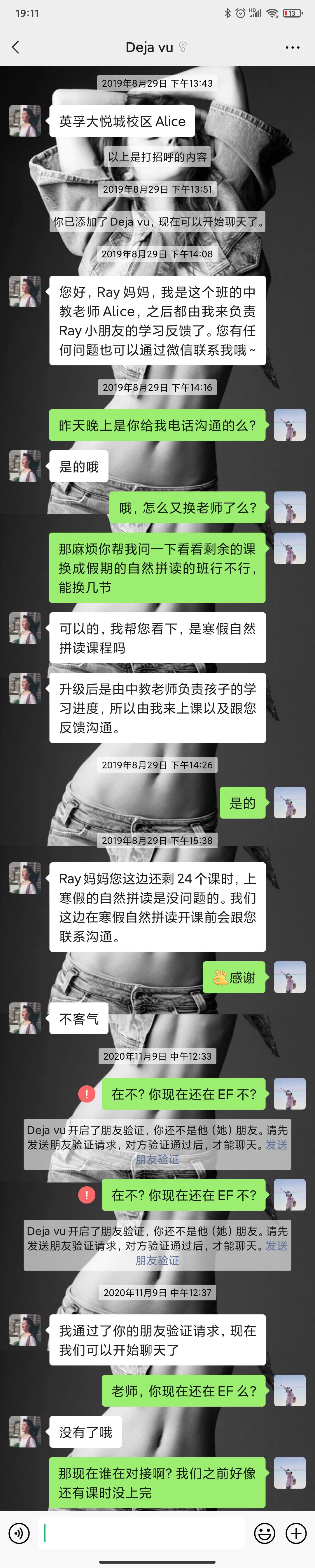
Task: View the contact's avatar beside the 不客气 message
Action: 25,1018
